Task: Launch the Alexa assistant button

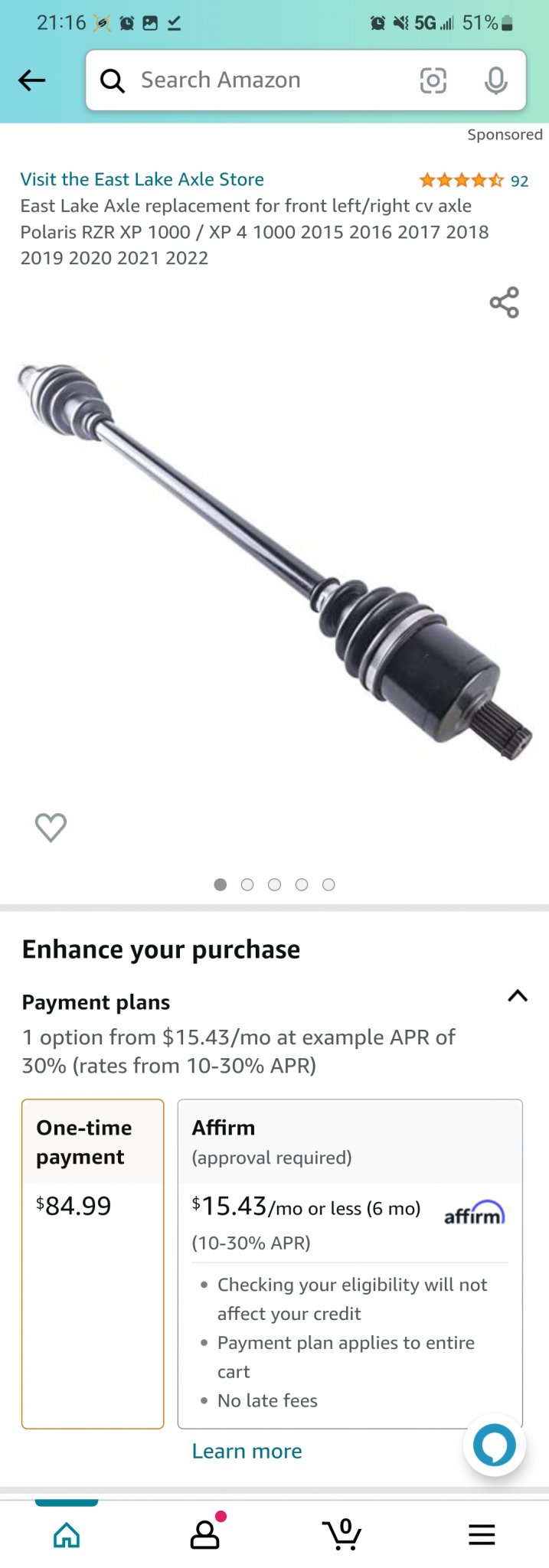Action: [495, 1445]
